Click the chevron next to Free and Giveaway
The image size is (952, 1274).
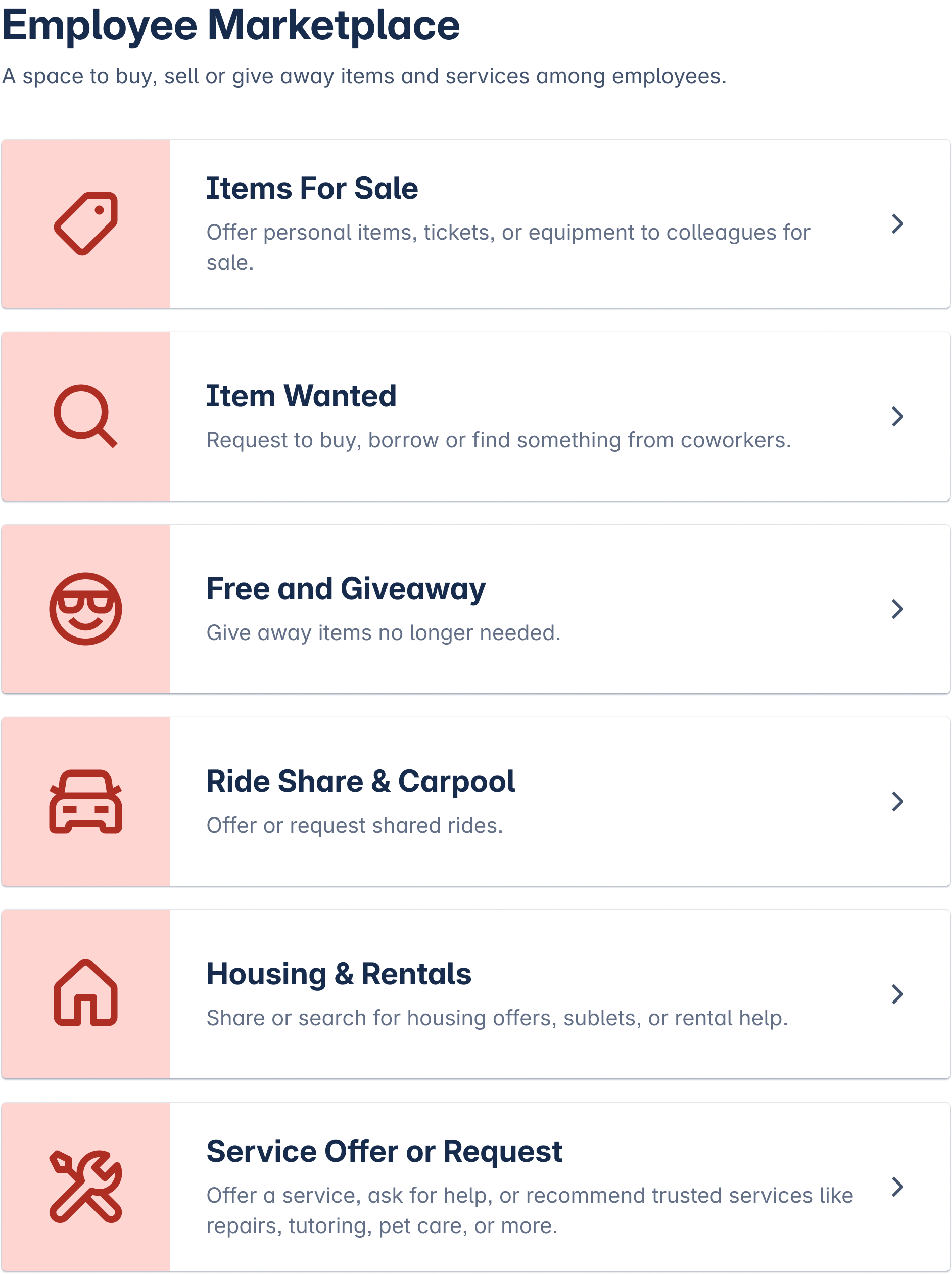tap(897, 609)
